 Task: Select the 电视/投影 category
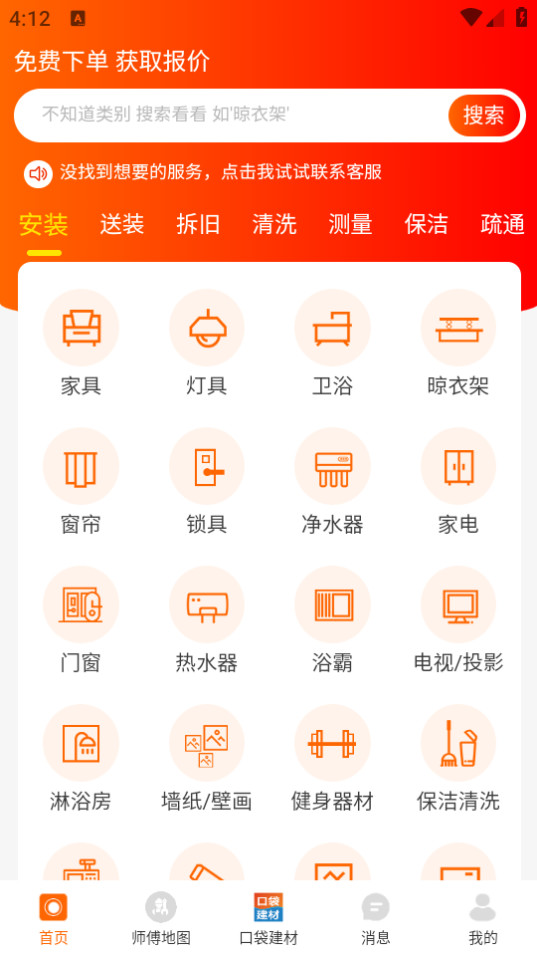coord(458,620)
